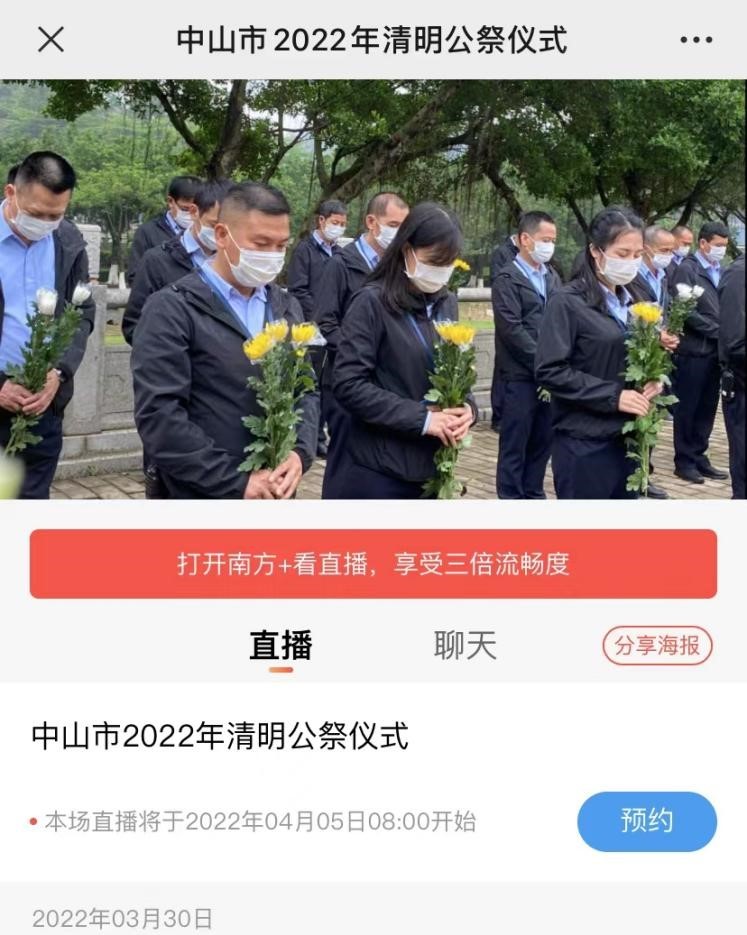Open the three-dot overflow menu
This screenshot has width=747, height=935.
tap(696, 40)
